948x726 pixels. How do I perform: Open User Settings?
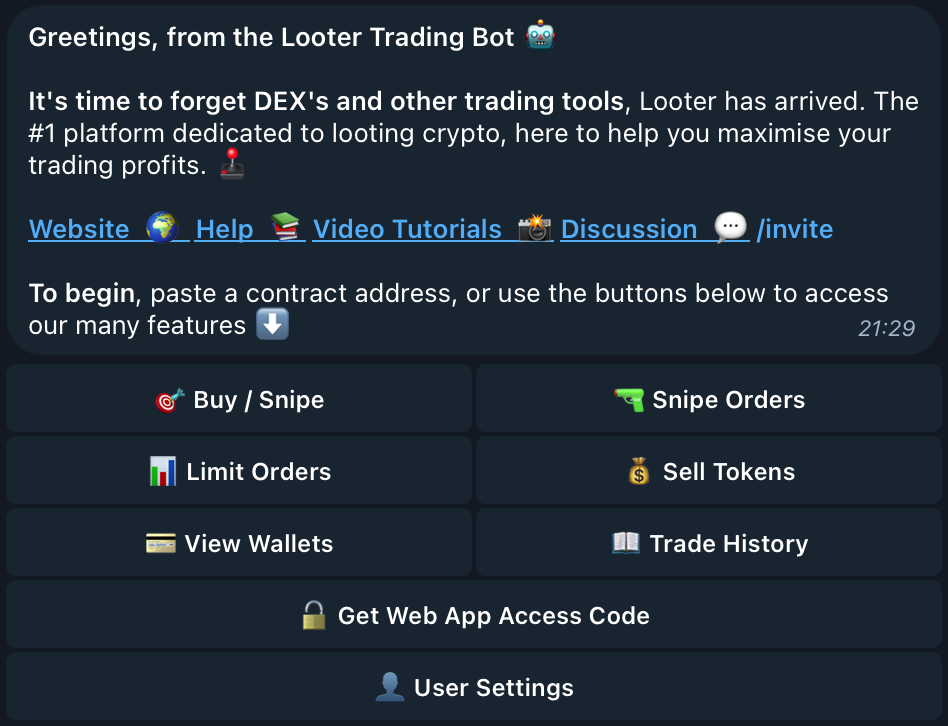tap(474, 688)
